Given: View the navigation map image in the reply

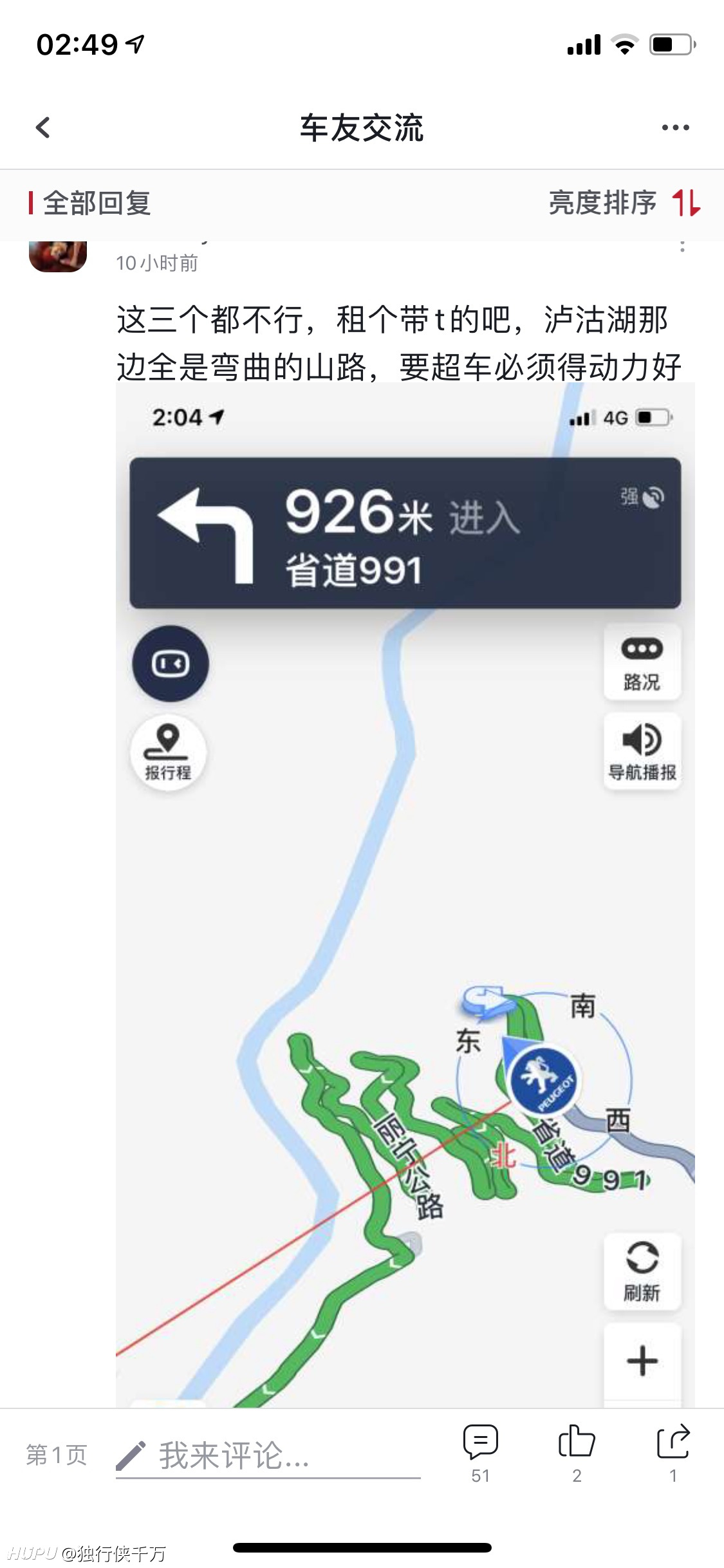Looking at the screenshot, I should (405, 895).
